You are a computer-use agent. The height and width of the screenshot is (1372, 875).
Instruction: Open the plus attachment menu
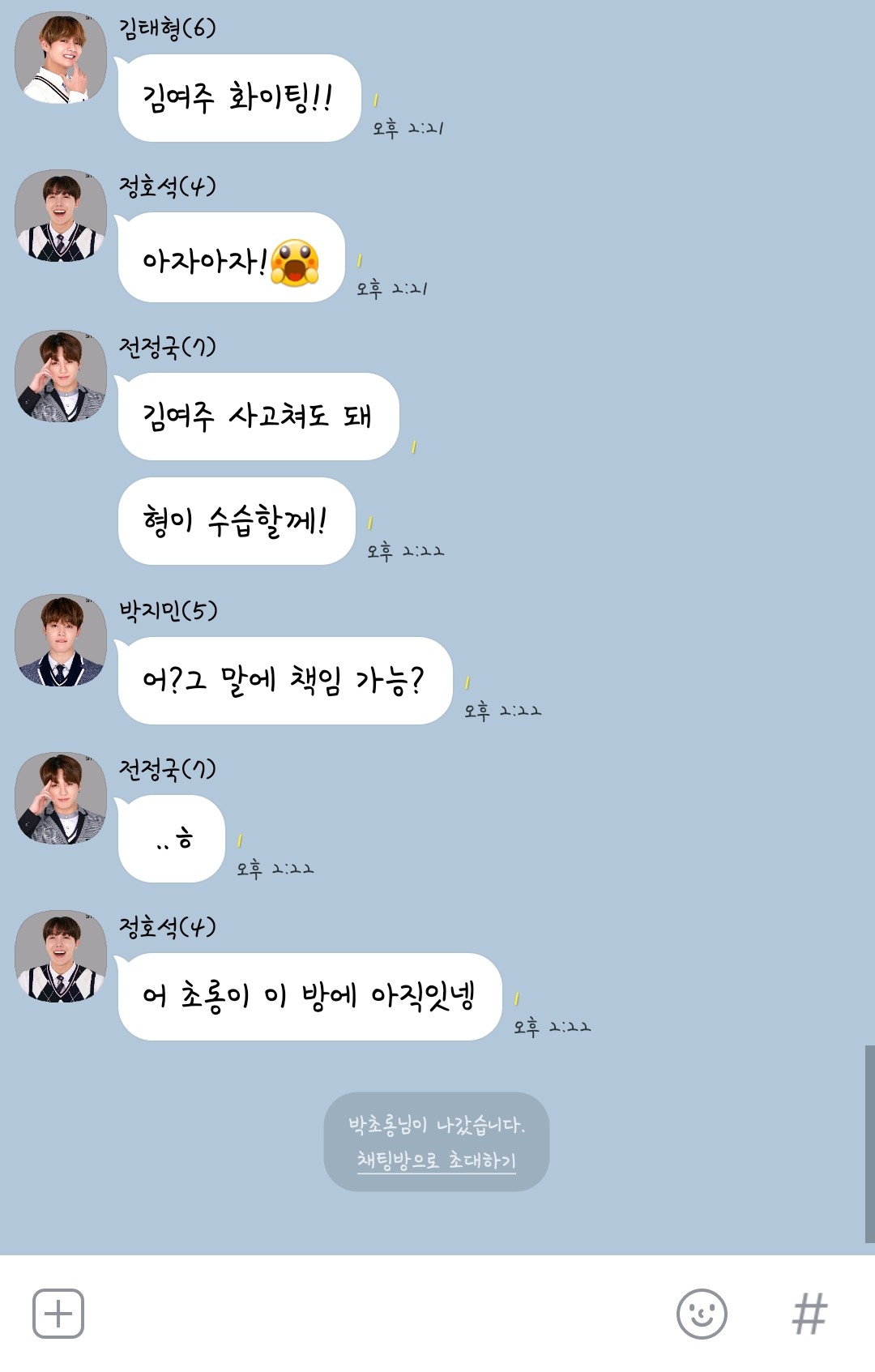[x=58, y=1313]
